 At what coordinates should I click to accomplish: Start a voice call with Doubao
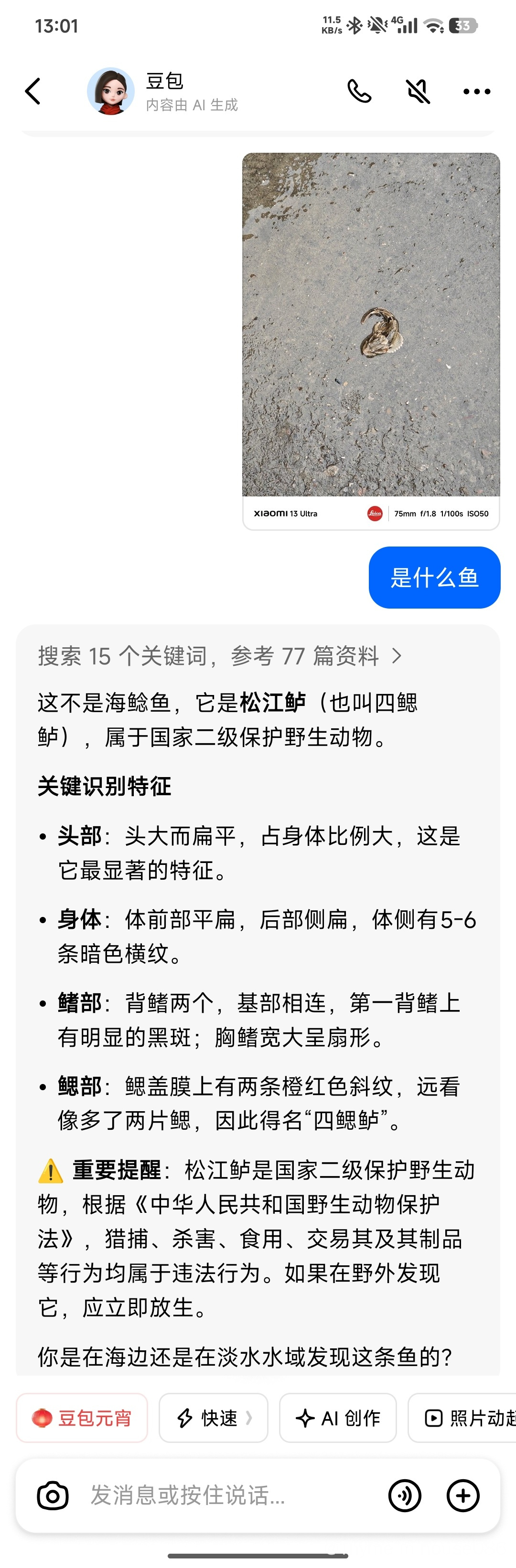pos(359,91)
